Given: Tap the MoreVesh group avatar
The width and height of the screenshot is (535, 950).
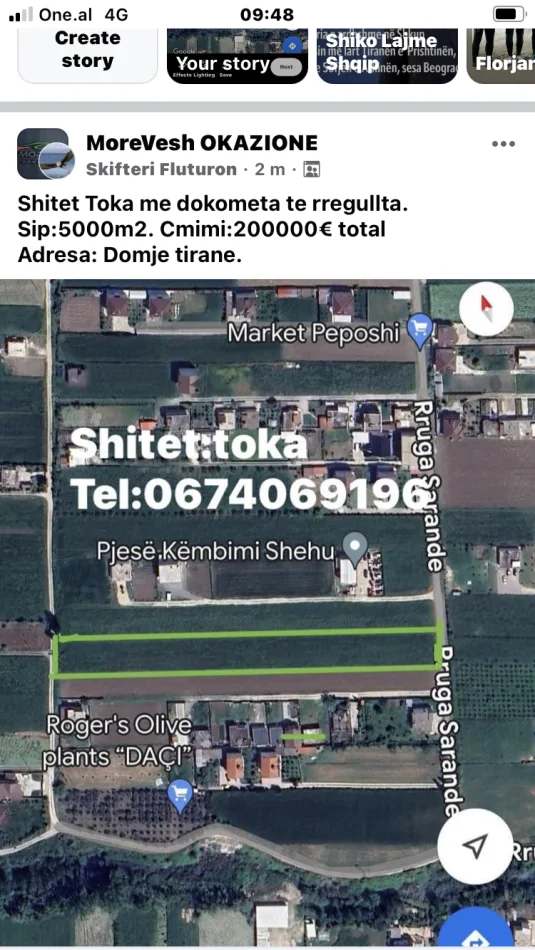Looking at the screenshot, I should coord(45,154).
